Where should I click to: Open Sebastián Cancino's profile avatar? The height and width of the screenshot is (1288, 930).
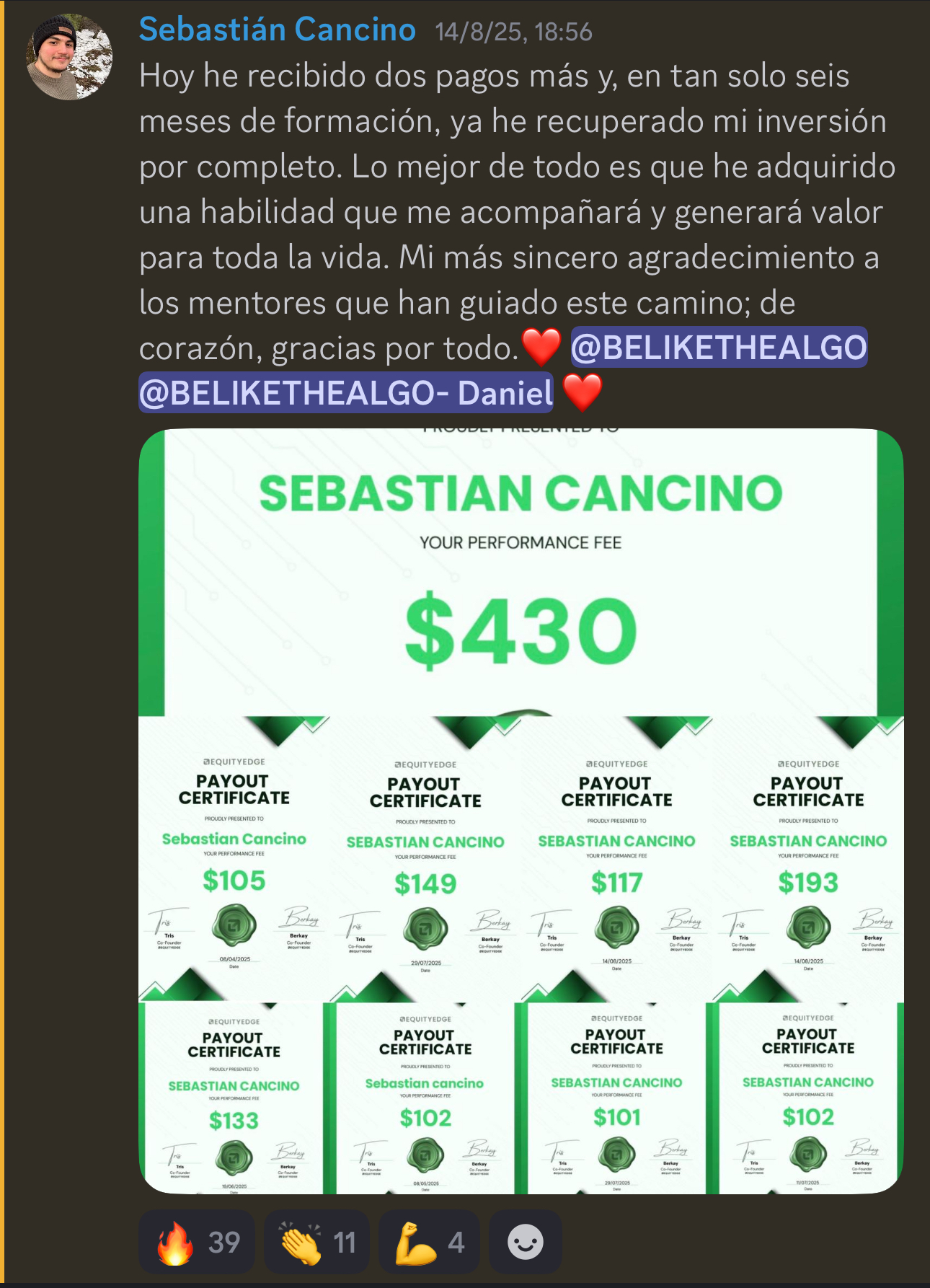[x=70, y=58]
